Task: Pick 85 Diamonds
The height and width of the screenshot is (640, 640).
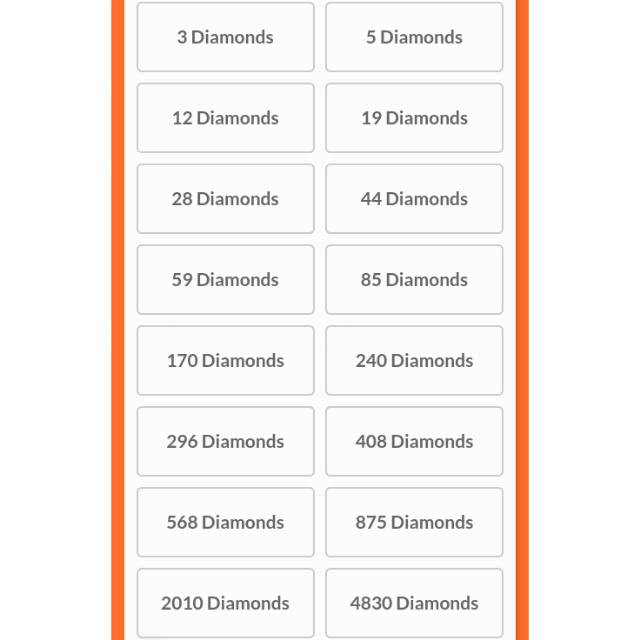Action: click(414, 280)
